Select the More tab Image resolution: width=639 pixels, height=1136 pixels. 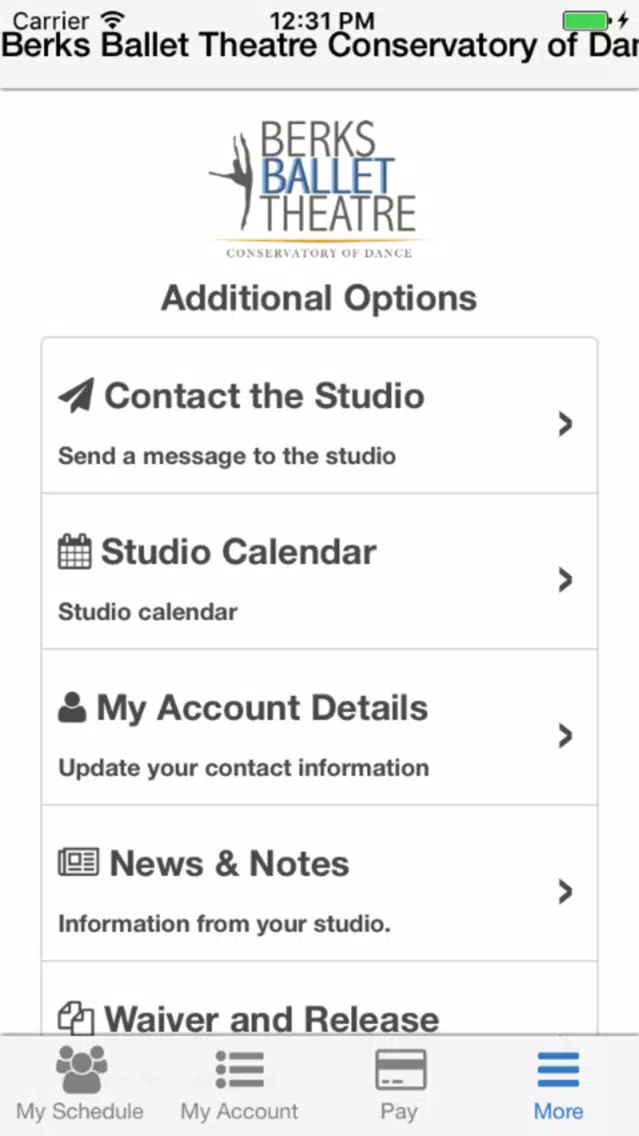[x=559, y=1085]
